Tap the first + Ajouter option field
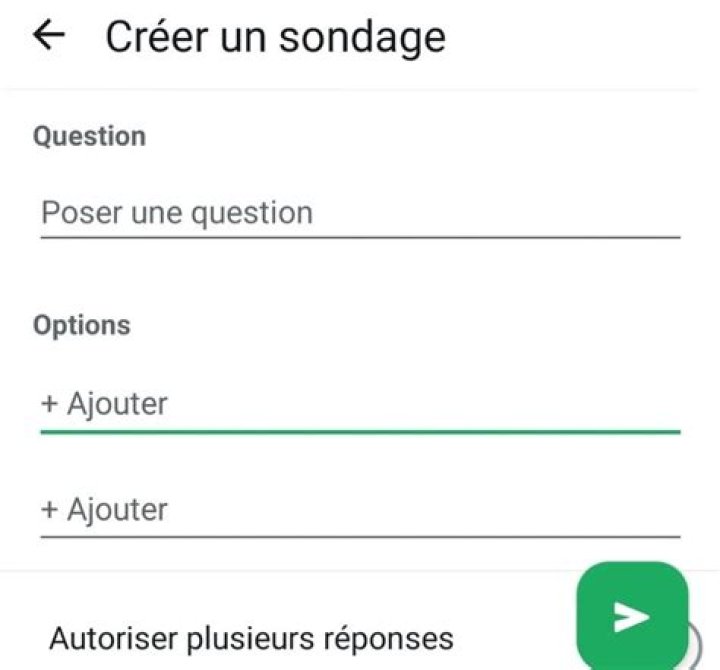 click(360, 404)
